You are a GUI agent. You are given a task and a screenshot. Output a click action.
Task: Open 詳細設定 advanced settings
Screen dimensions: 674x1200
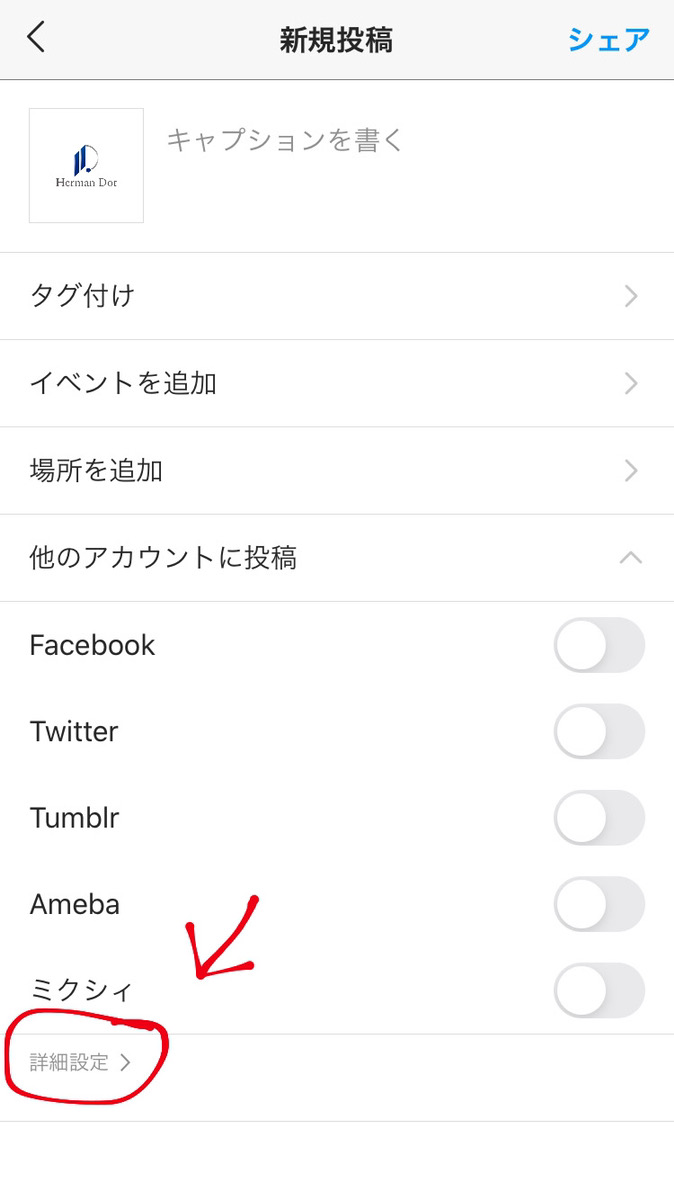point(81,1063)
